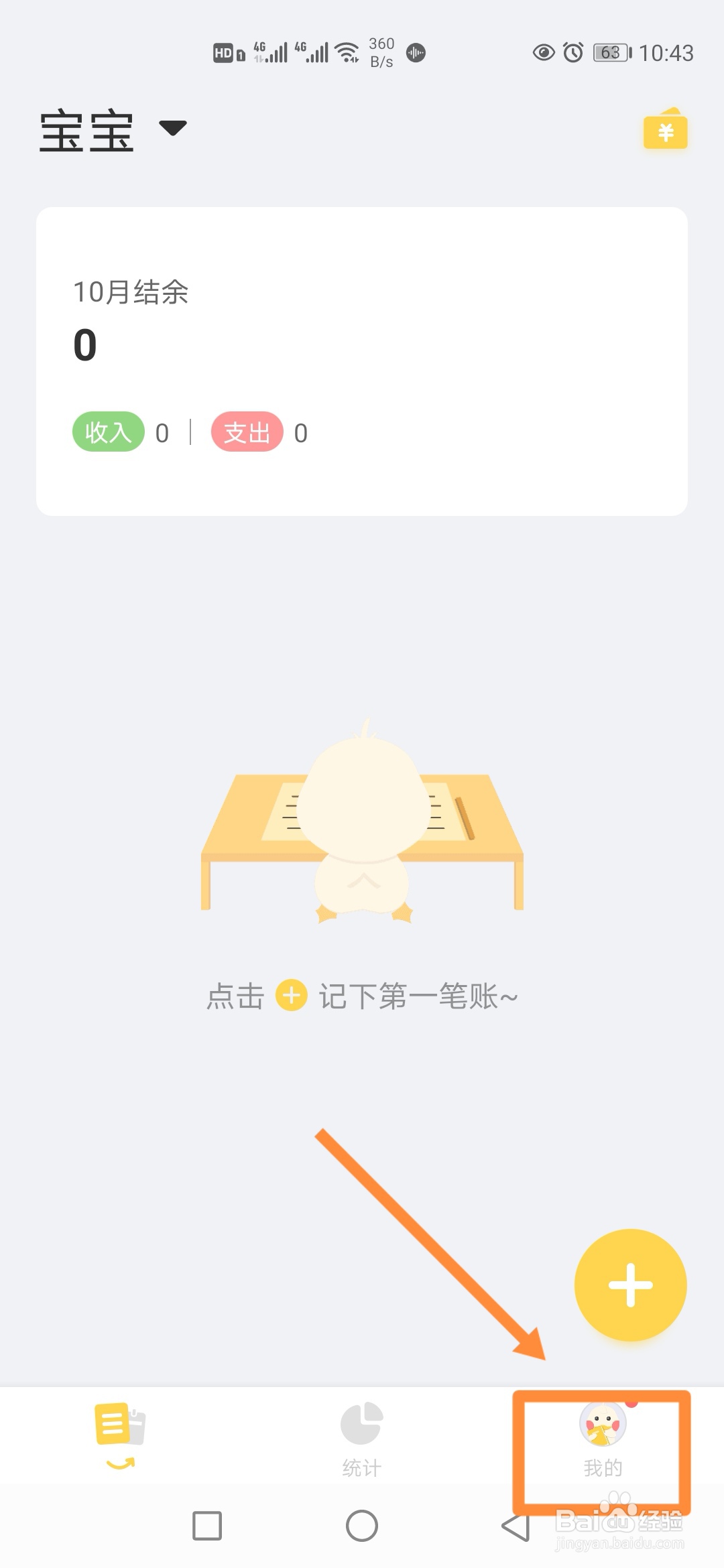Switch to the 统计 statistics tab
This screenshot has height=1568, width=724.
[x=361, y=1441]
